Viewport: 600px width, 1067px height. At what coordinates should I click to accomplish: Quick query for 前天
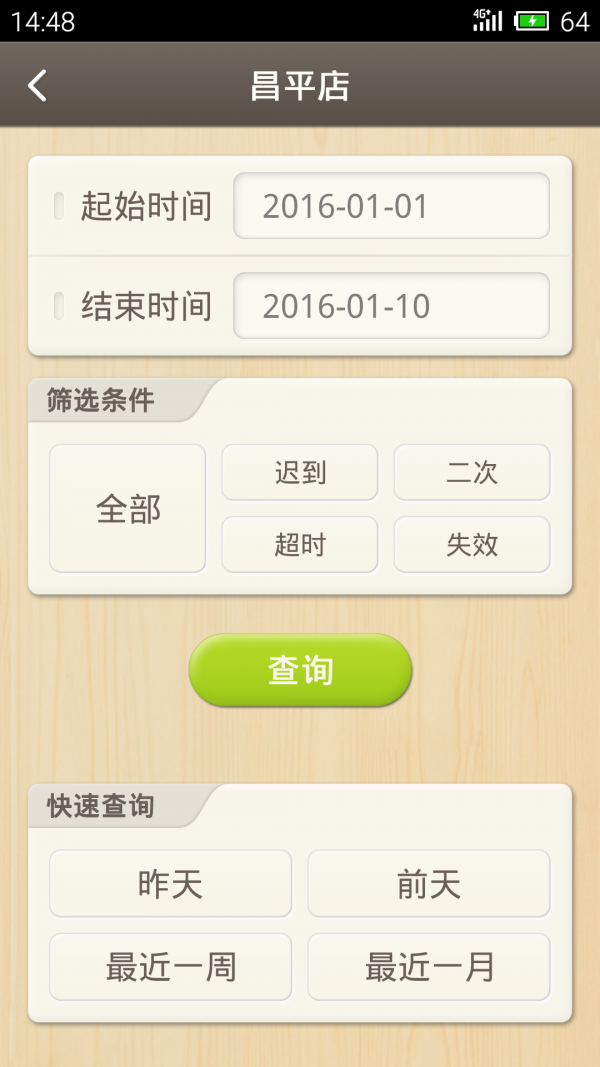[428, 883]
